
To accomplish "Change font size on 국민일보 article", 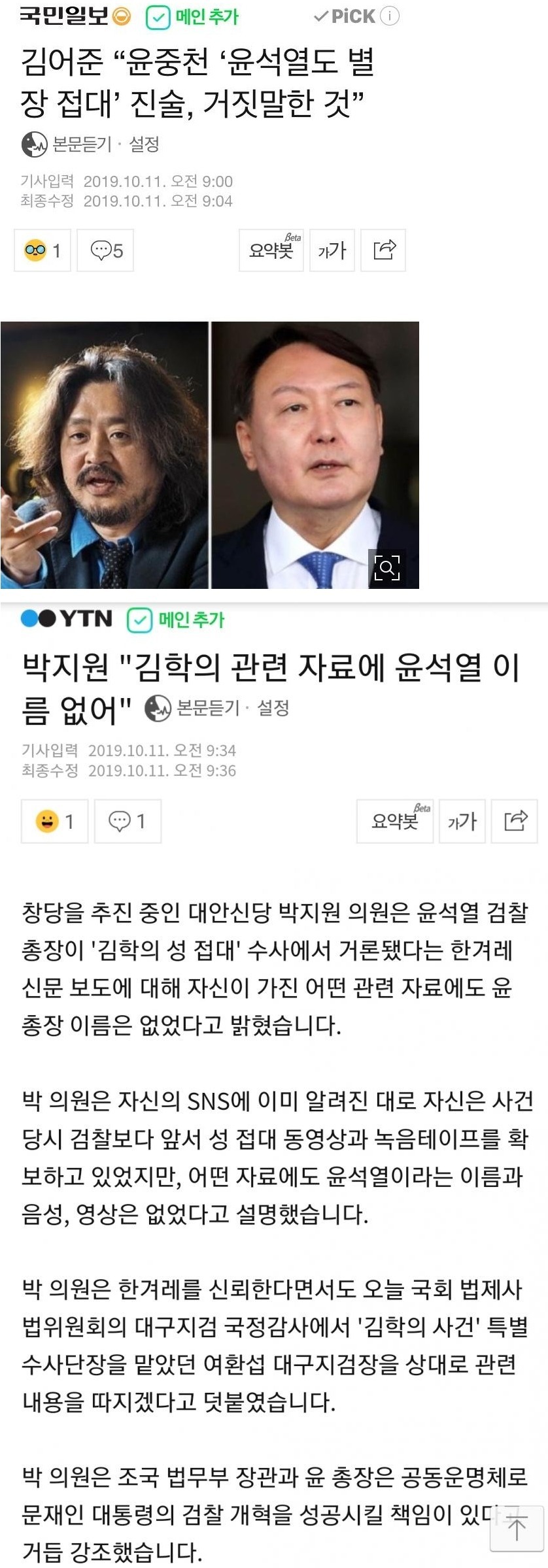I will coord(332,250).
